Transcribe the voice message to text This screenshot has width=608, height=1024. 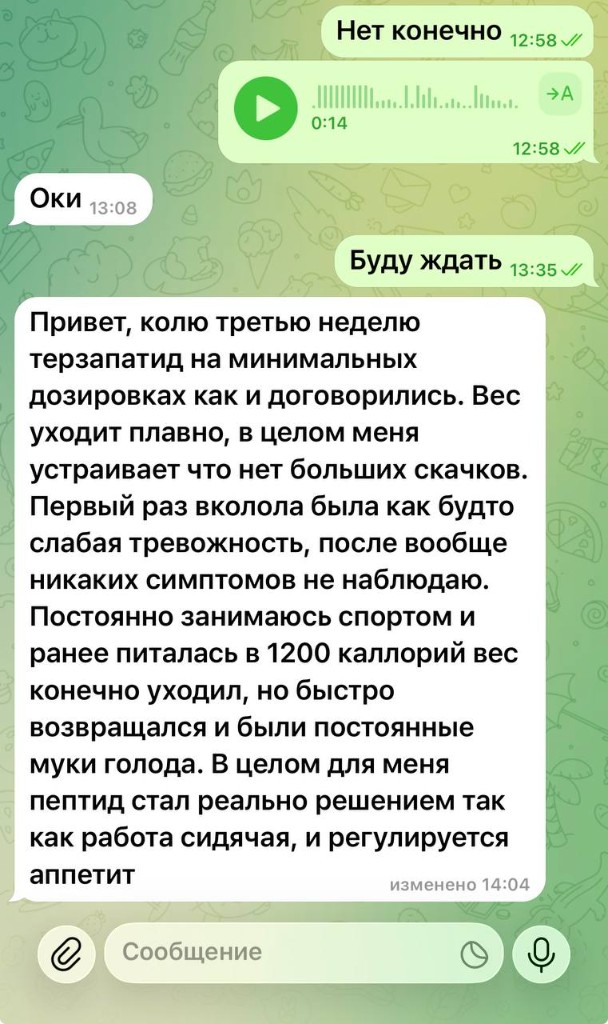[560, 94]
